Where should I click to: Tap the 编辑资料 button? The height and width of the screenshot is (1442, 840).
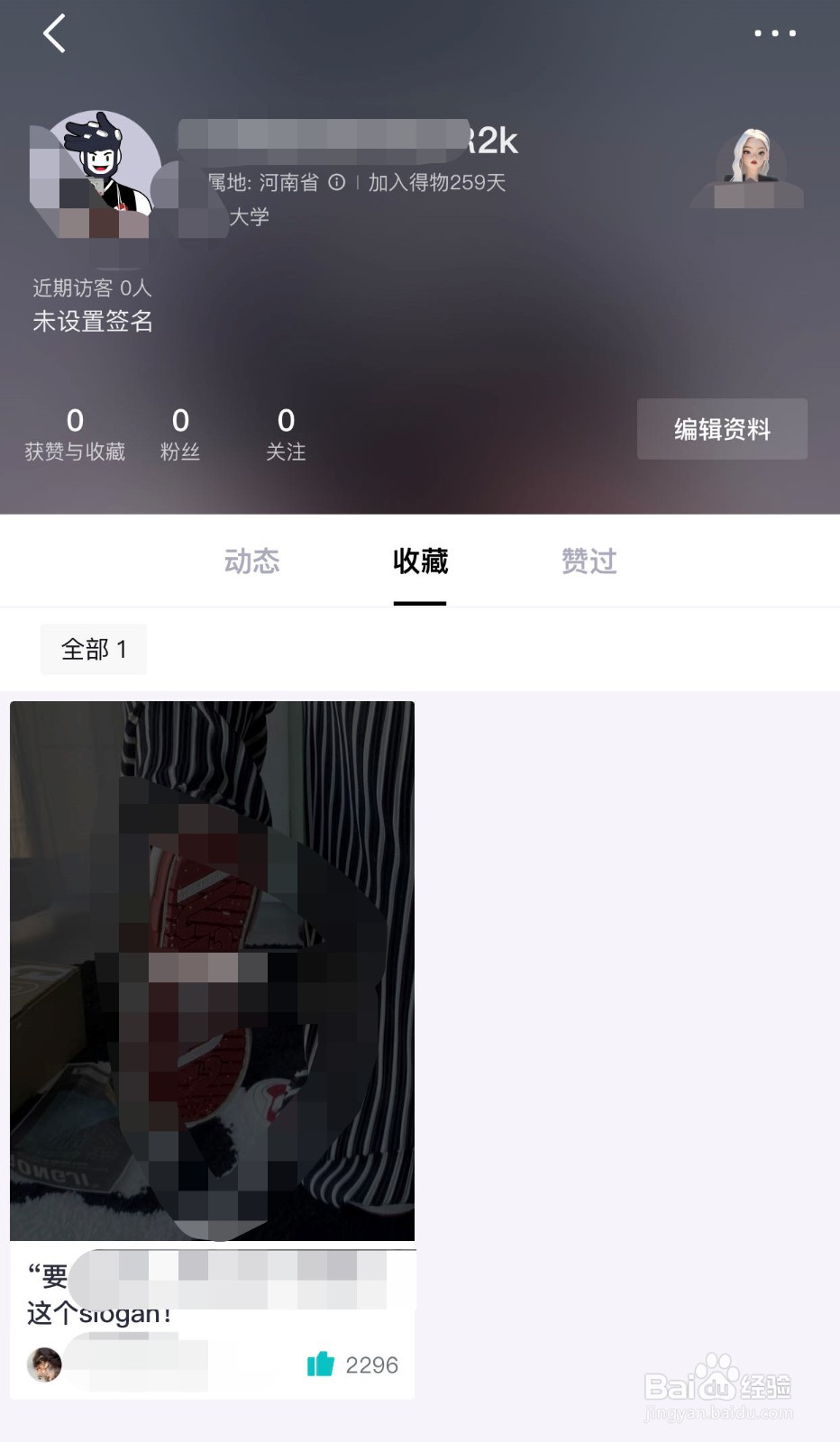[x=721, y=429]
